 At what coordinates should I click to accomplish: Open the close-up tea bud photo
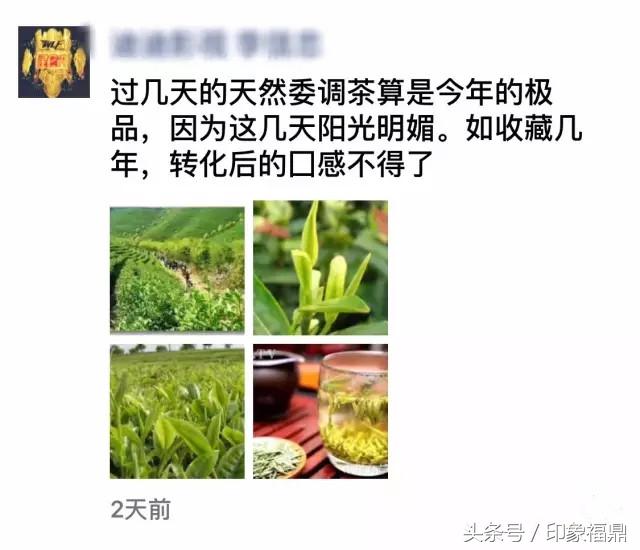click(320, 268)
